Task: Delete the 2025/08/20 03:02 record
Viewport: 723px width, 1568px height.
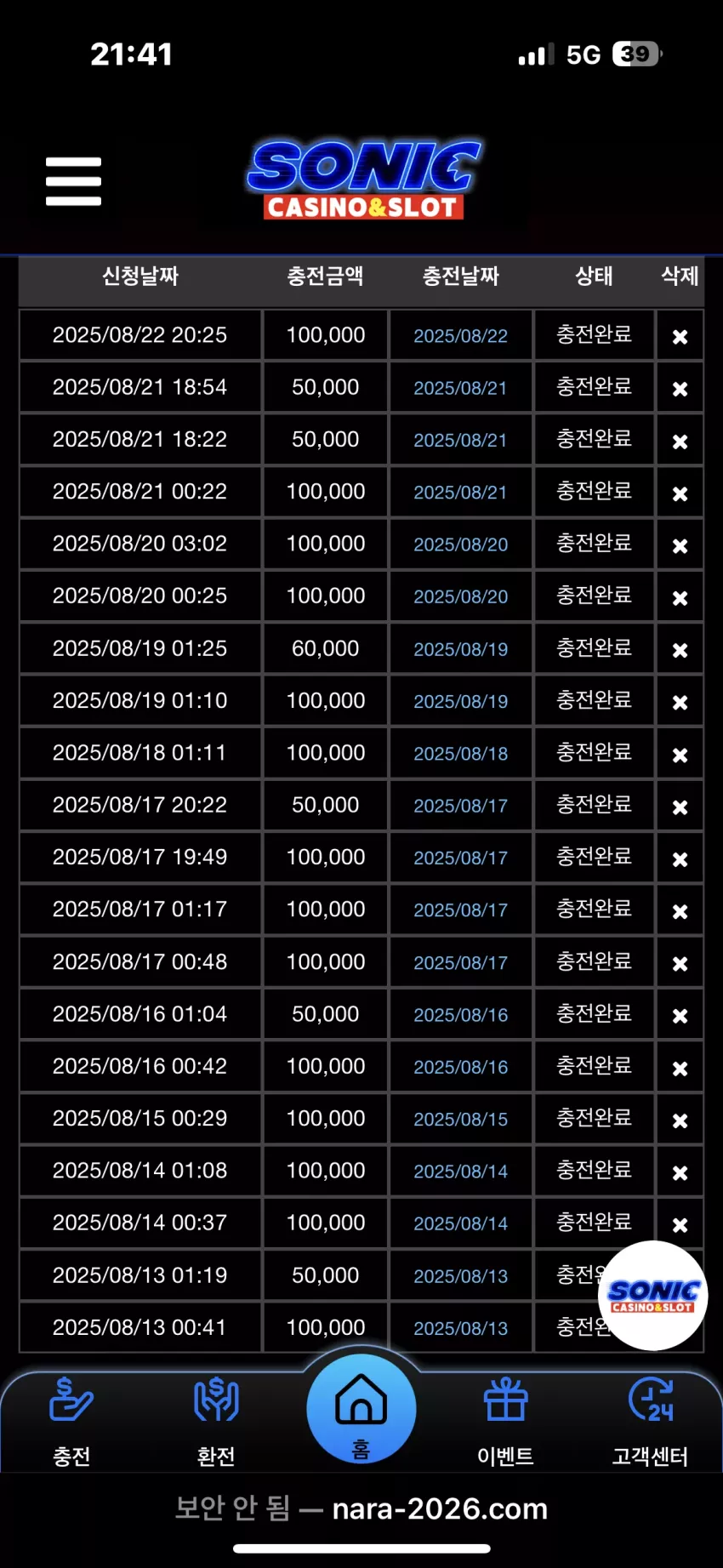Action: [x=680, y=545]
